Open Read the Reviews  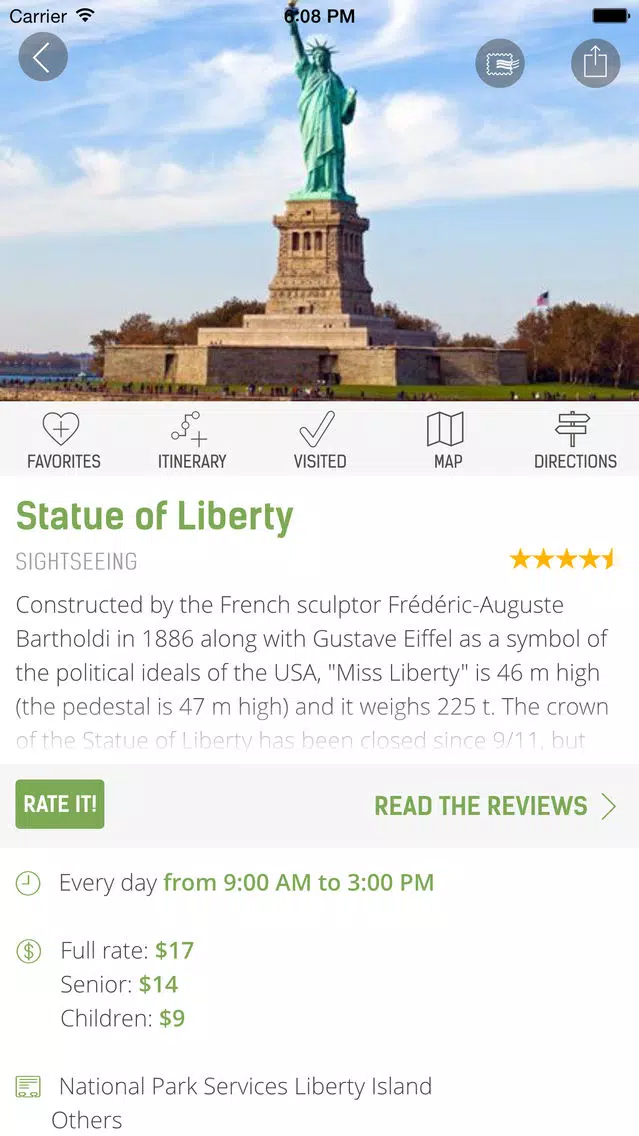pyautogui.click(x=496, y=806)
